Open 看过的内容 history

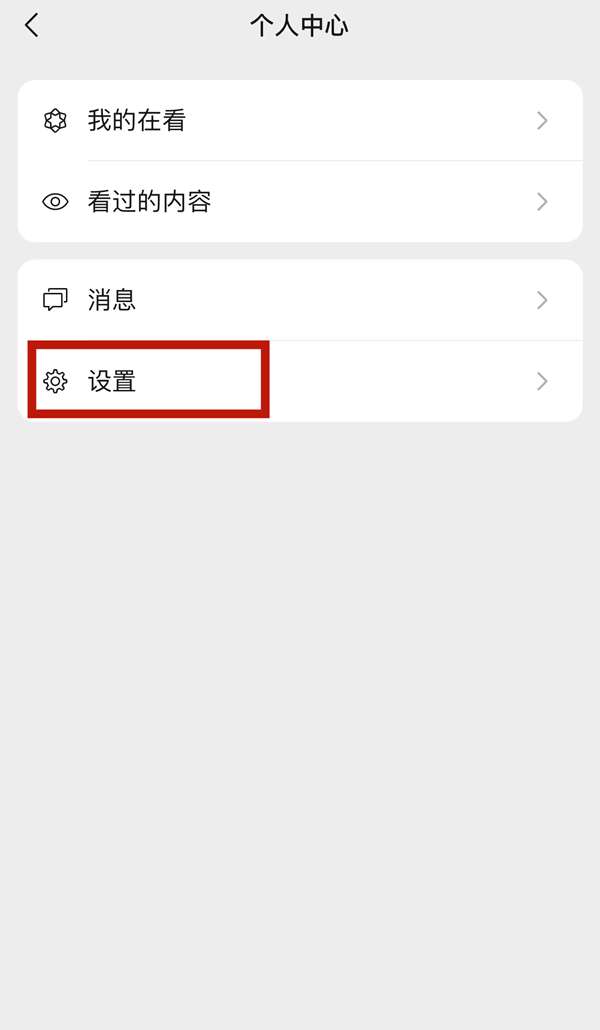300,202
